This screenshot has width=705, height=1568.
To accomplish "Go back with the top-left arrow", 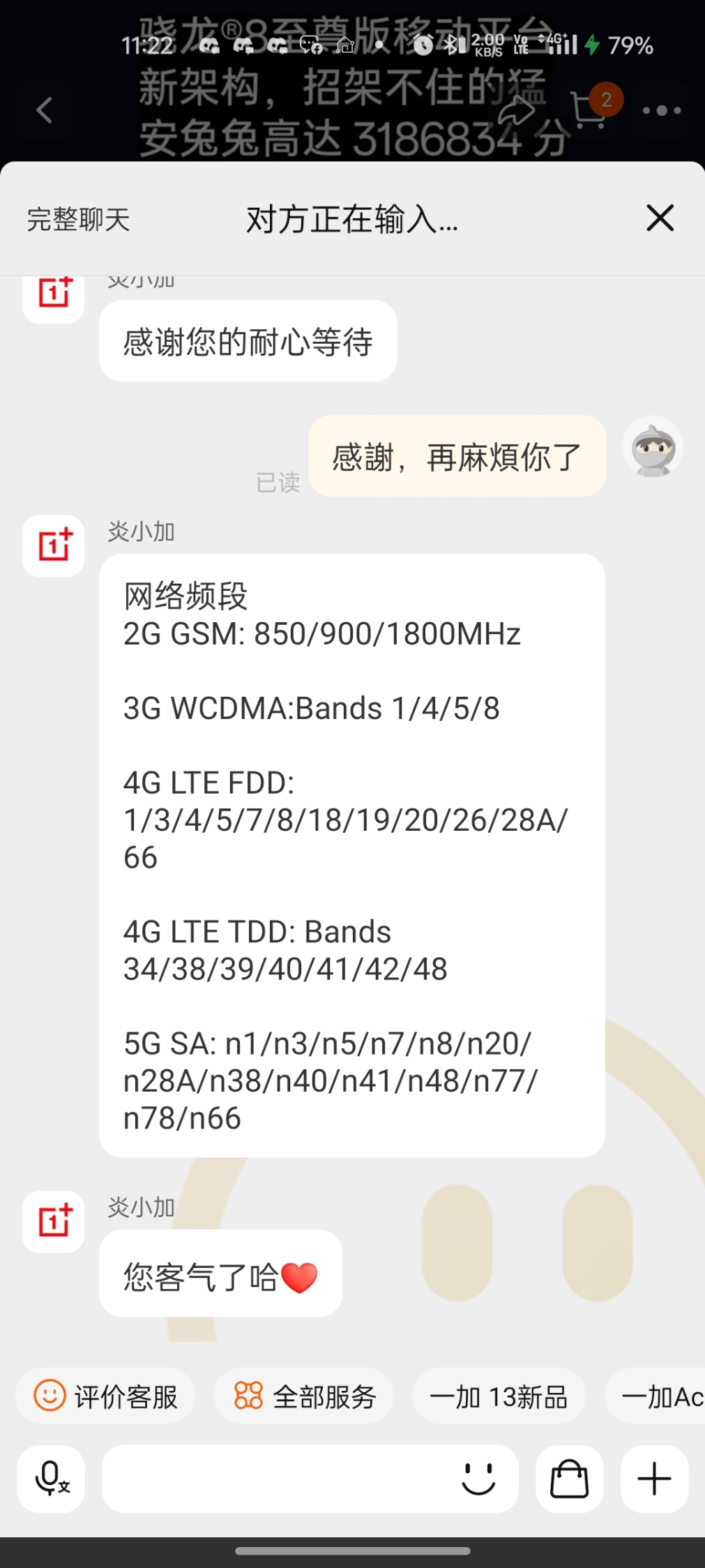I will (x=45, y=110).
